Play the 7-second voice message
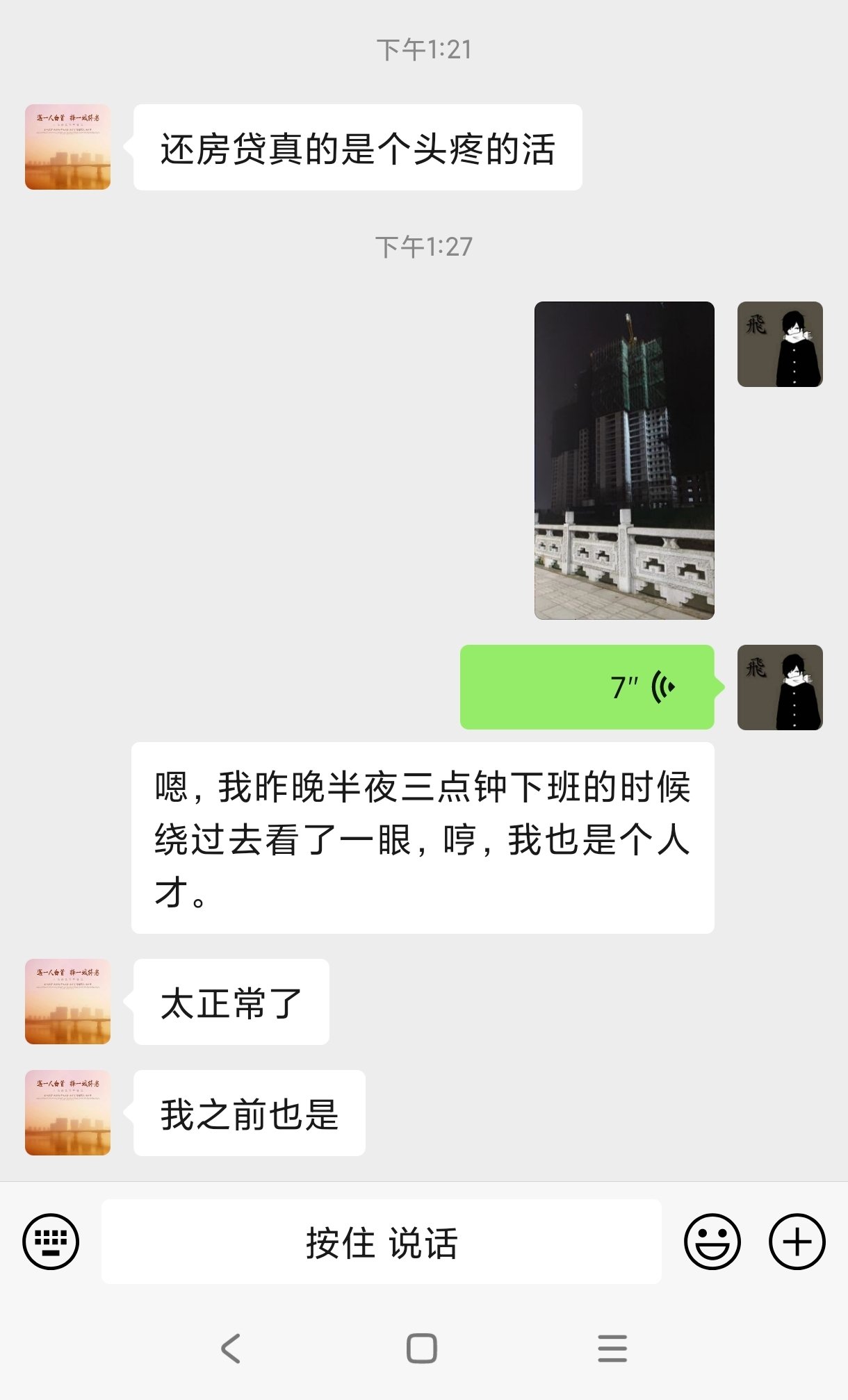The image size is (848, 1400). [x=587, y=687]
